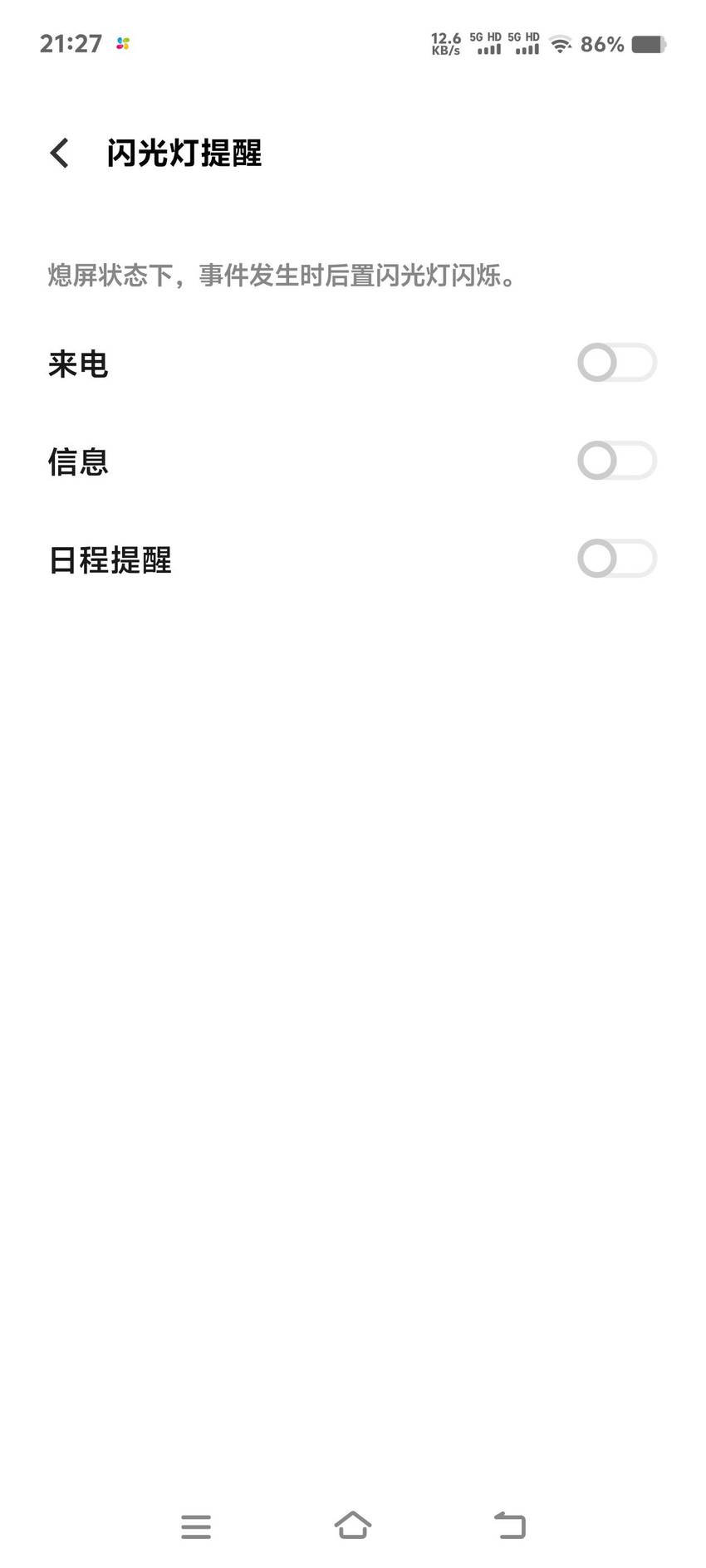
Task: Go back from 闪光灯提醒 page
Action: point(59,153)
